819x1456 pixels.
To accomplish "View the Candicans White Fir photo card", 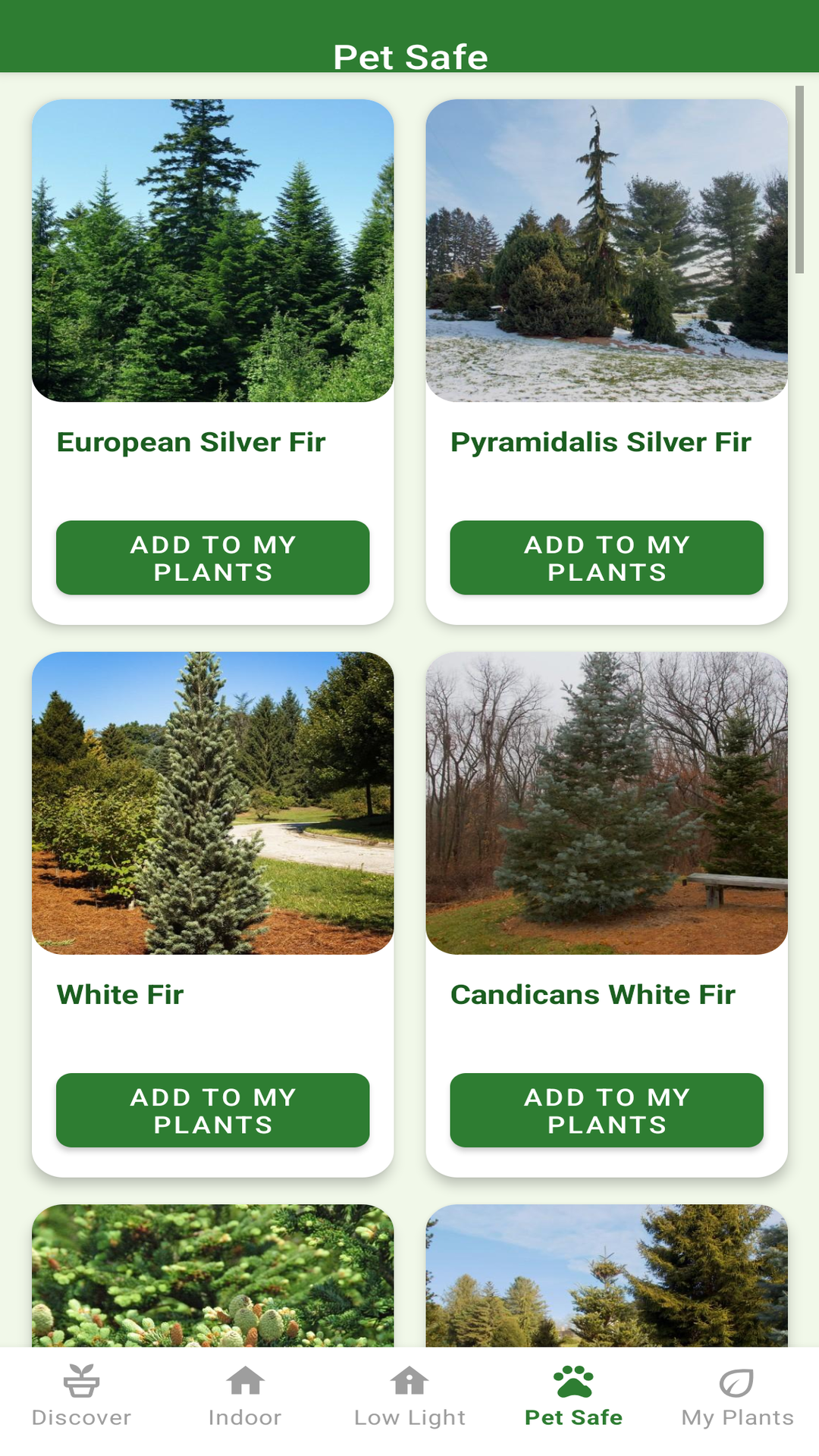I will tap(607, 802).
